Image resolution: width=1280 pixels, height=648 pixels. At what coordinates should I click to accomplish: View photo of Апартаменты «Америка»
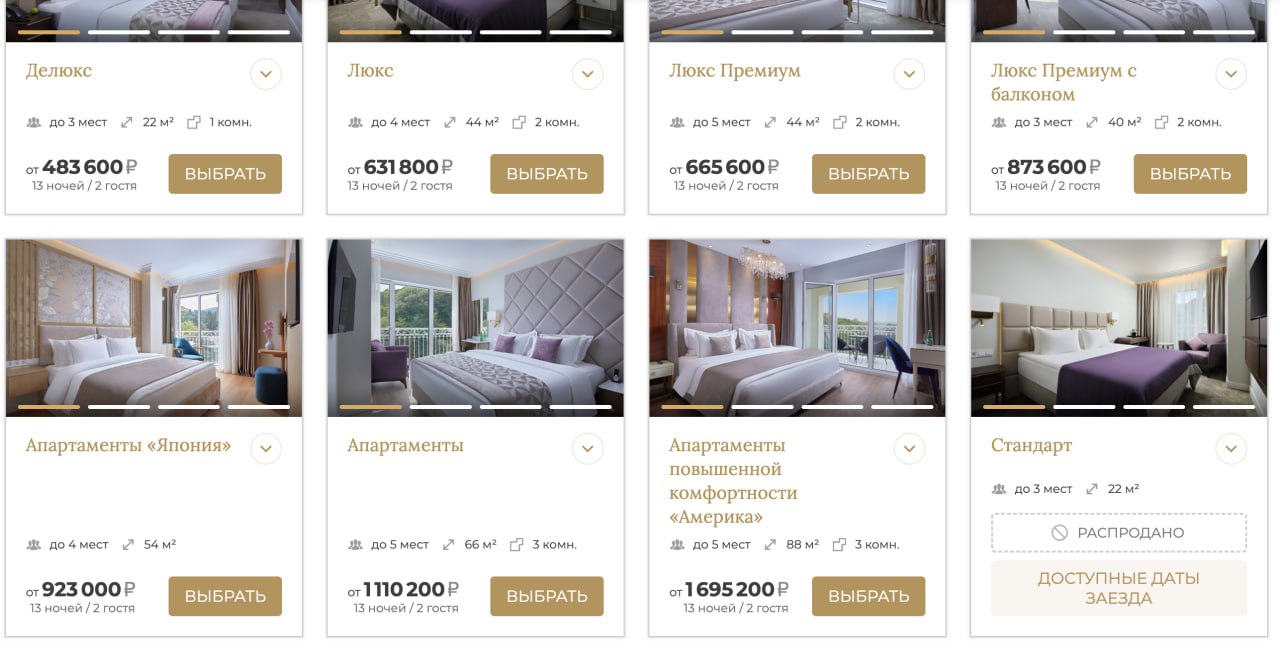[797, 320]
